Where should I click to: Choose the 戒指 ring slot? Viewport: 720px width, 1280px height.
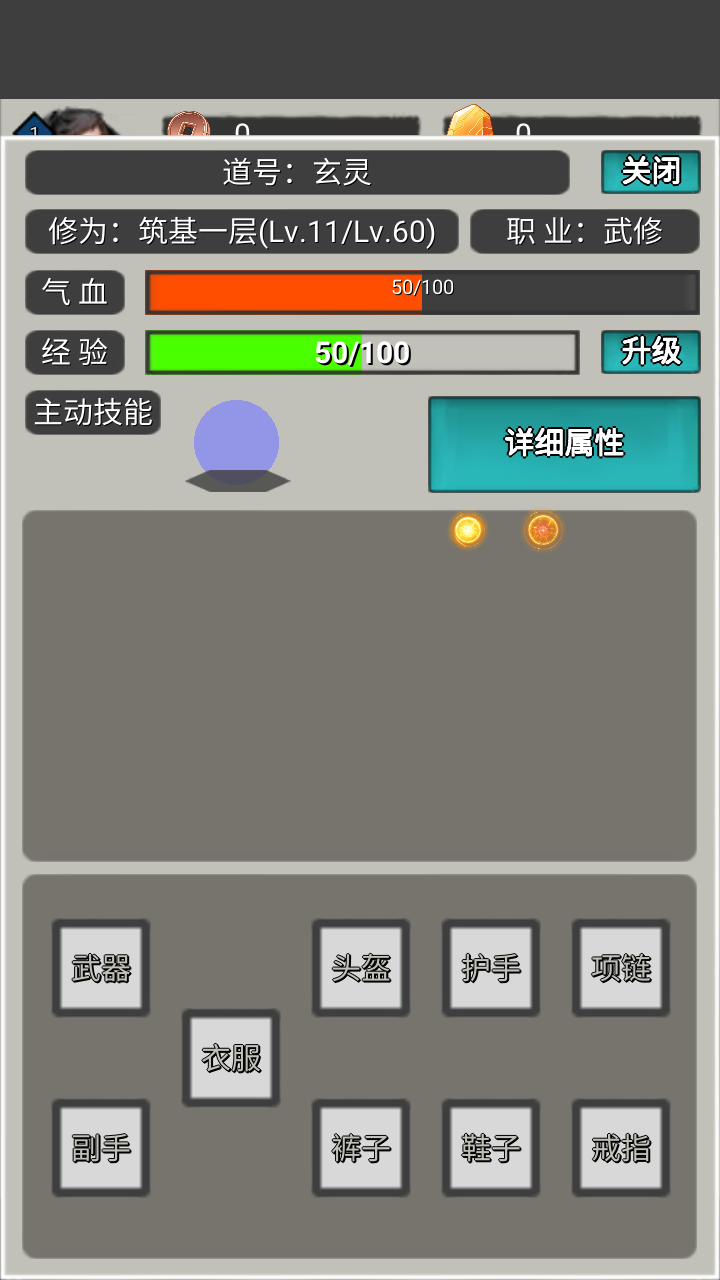pos(621,1148)
